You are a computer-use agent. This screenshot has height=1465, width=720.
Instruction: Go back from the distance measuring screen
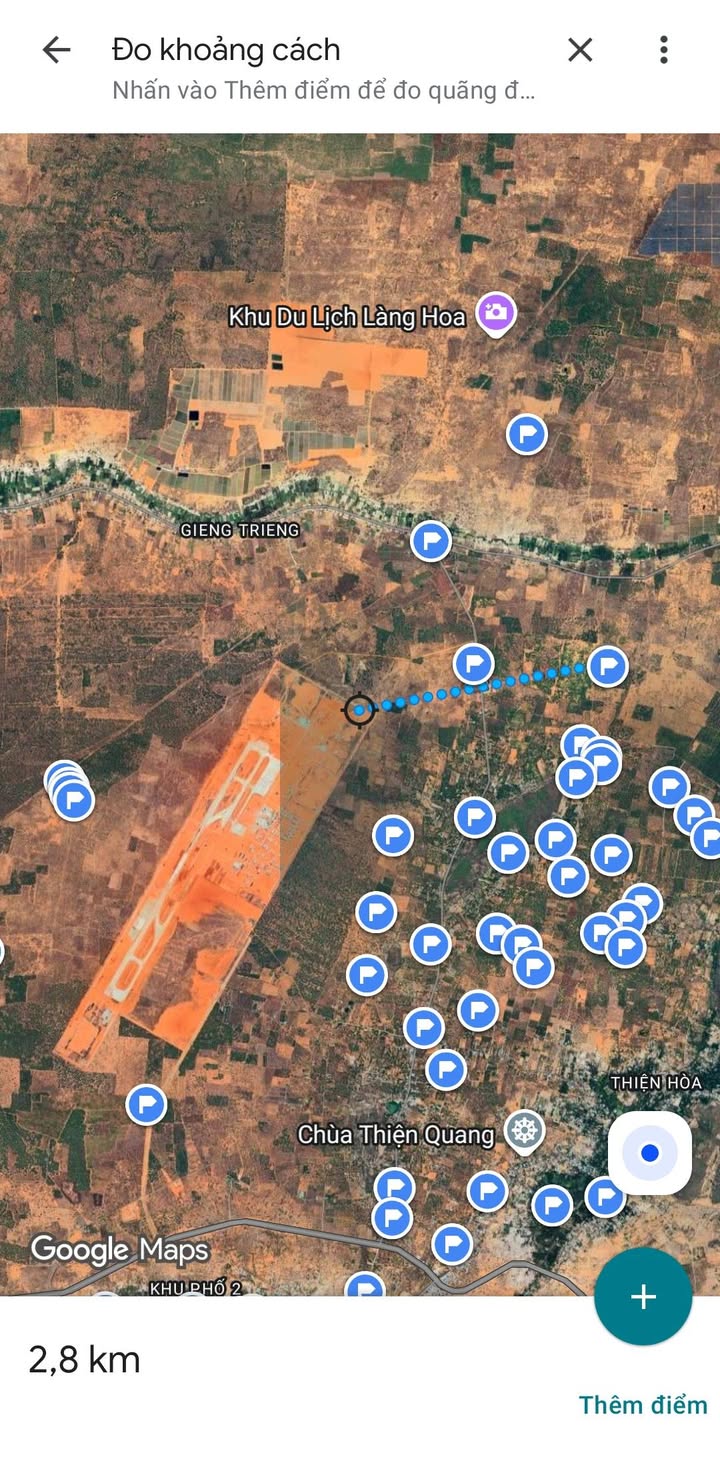tap(56, 50)
